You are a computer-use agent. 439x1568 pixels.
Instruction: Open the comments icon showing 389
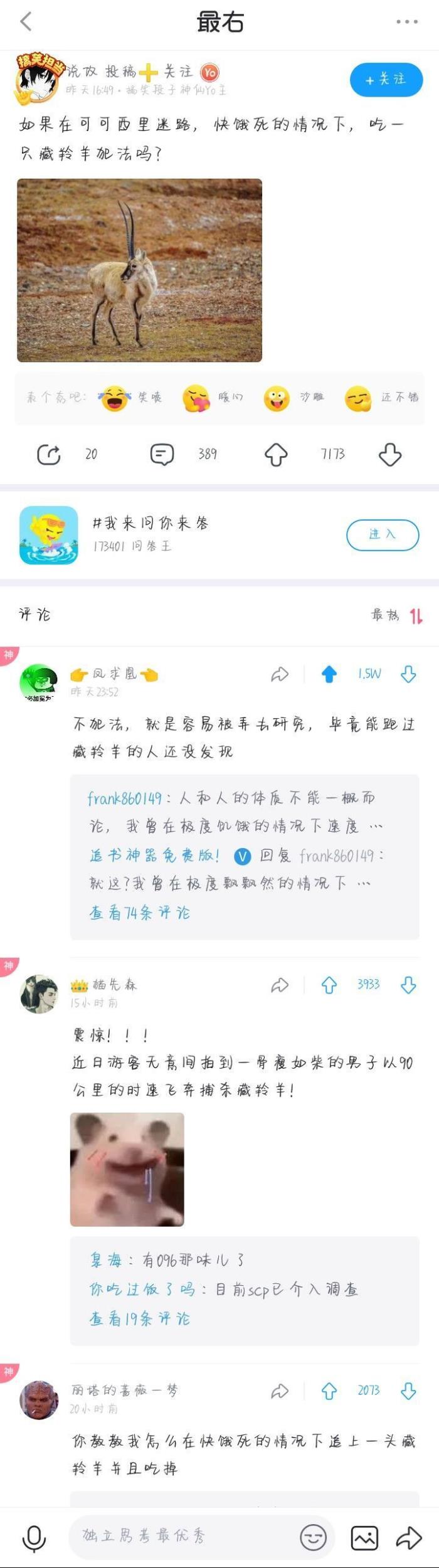click(x=162, y=454)
